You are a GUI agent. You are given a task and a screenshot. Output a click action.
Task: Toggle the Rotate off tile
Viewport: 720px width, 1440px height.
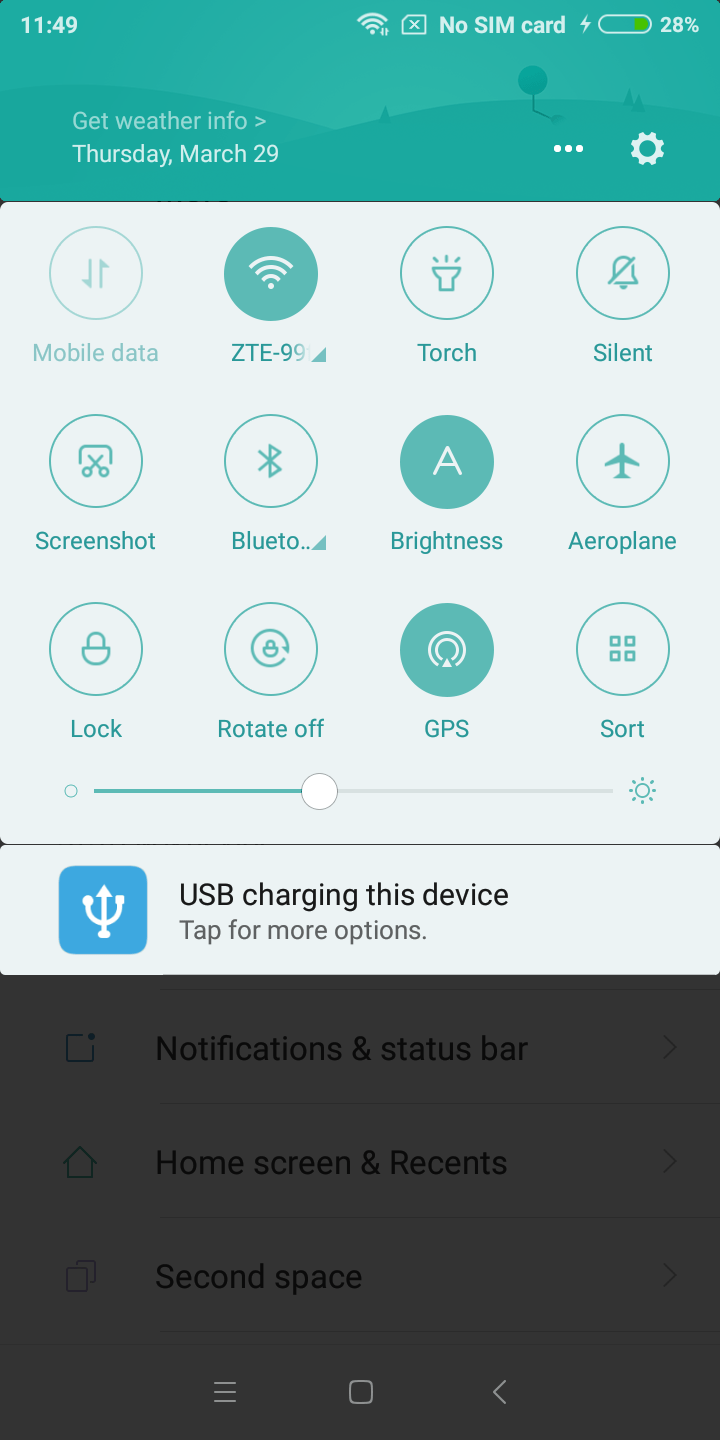[x=271, y=650]
